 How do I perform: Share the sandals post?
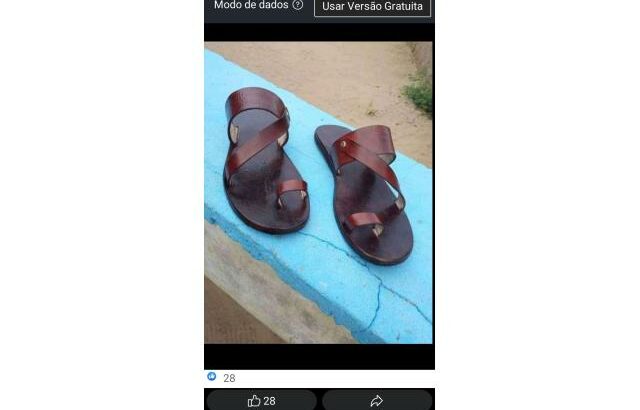click(377, 400)
